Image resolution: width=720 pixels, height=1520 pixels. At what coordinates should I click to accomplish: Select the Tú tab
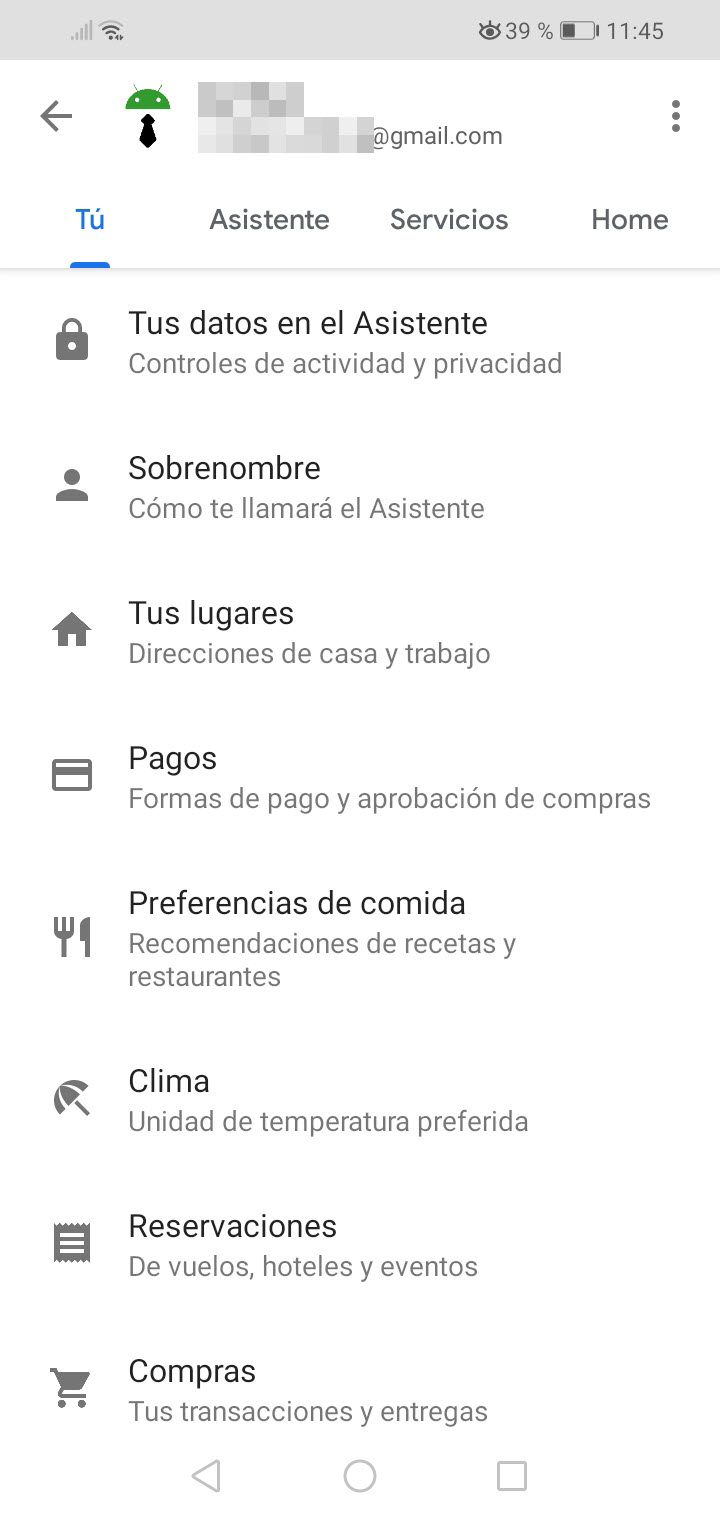pos(90,220)
